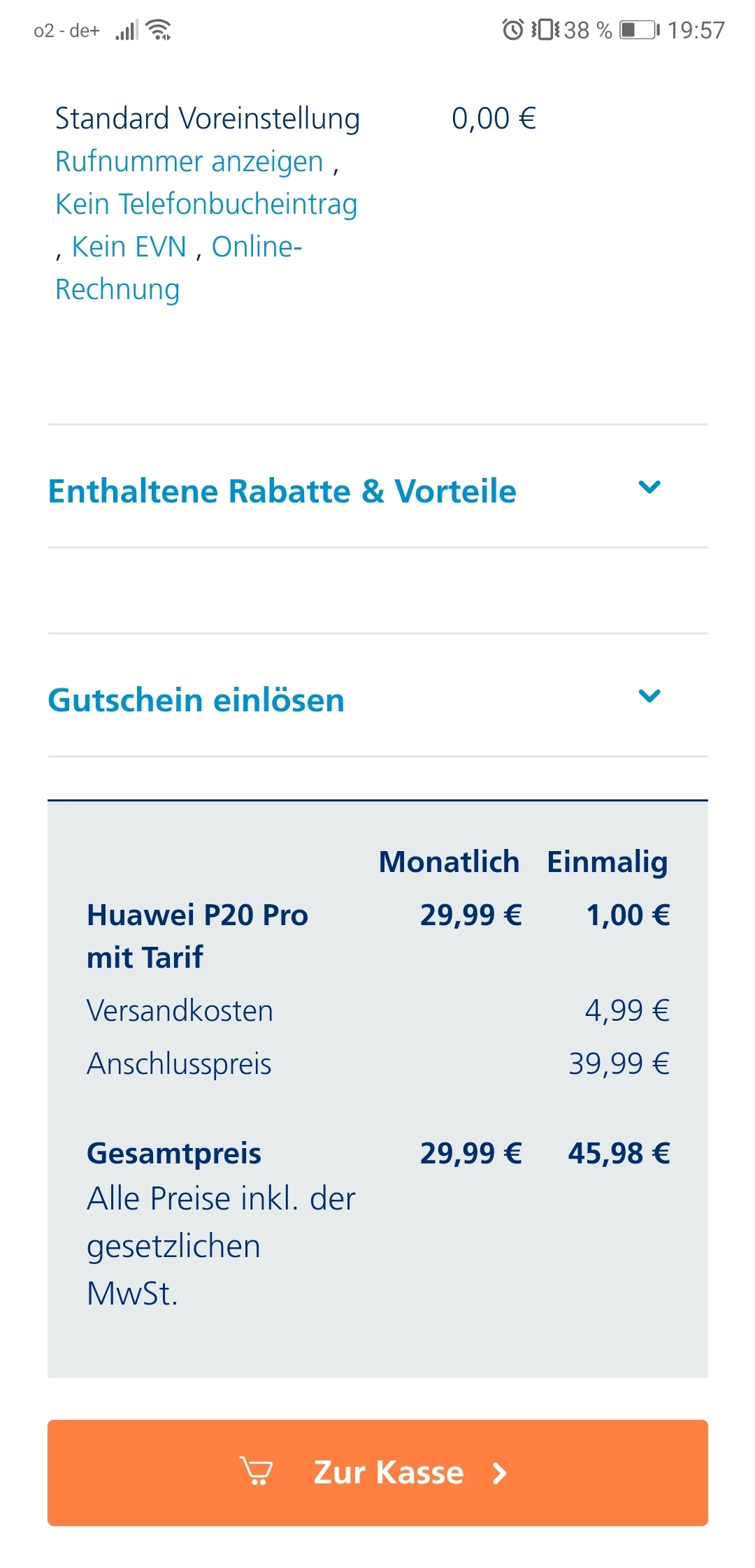The width and height of the screenshot is (755, 1568).
Task: Open the Kein Telefonbucheintrag setting link
Action: click(206, 204)
